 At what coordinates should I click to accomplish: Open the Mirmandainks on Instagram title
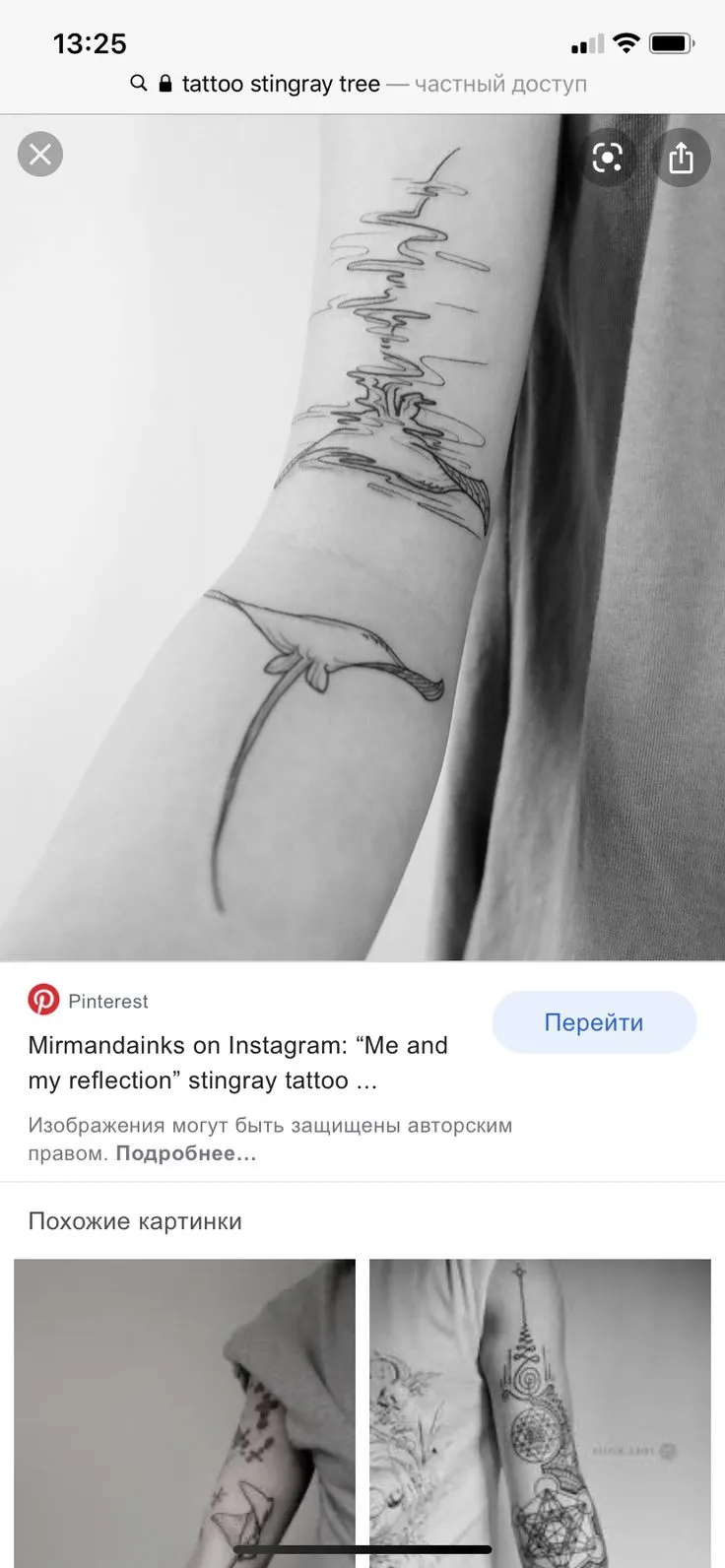[x=237, y=1063]
